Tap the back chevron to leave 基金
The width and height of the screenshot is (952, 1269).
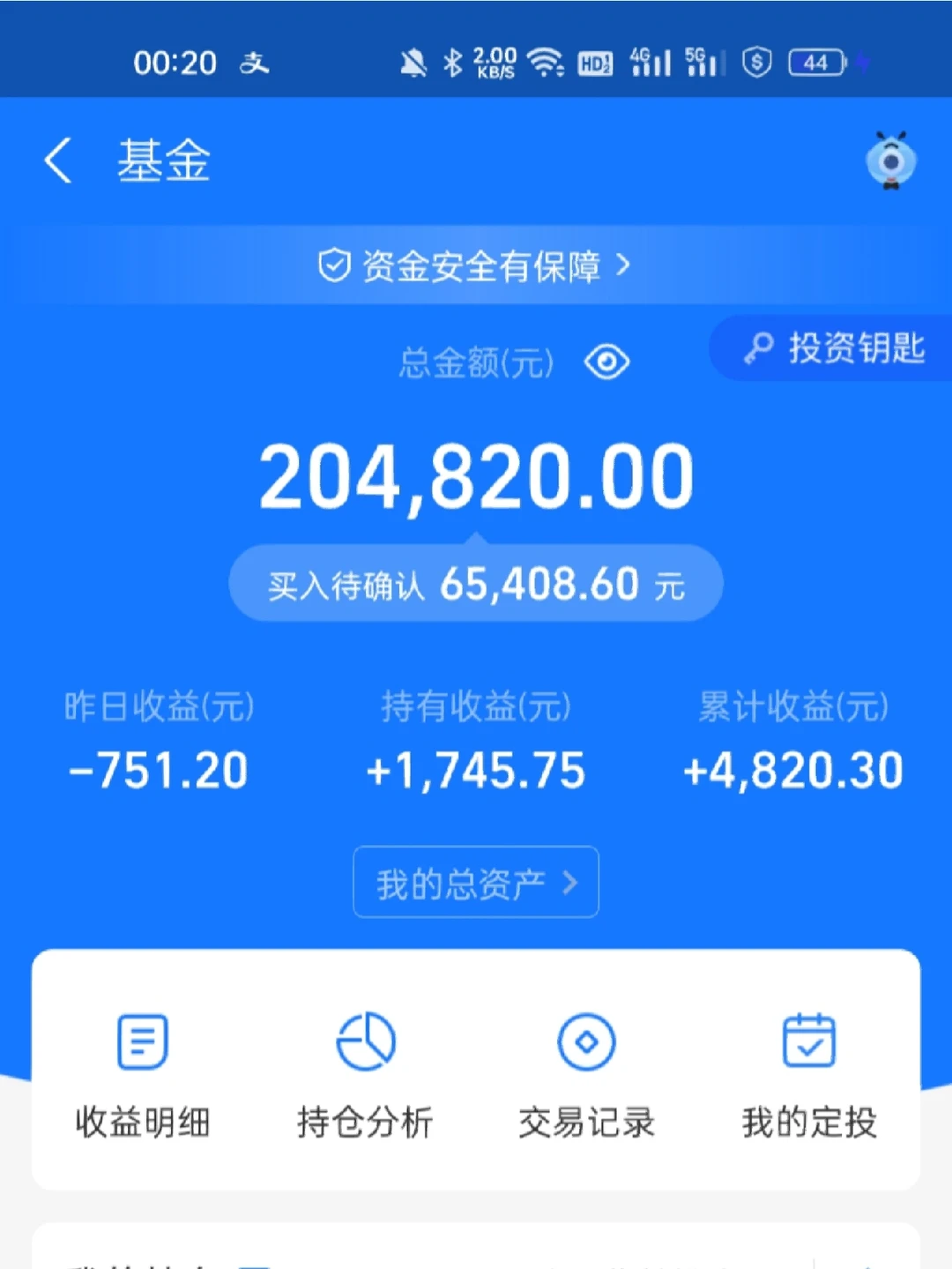click(57, 160)
